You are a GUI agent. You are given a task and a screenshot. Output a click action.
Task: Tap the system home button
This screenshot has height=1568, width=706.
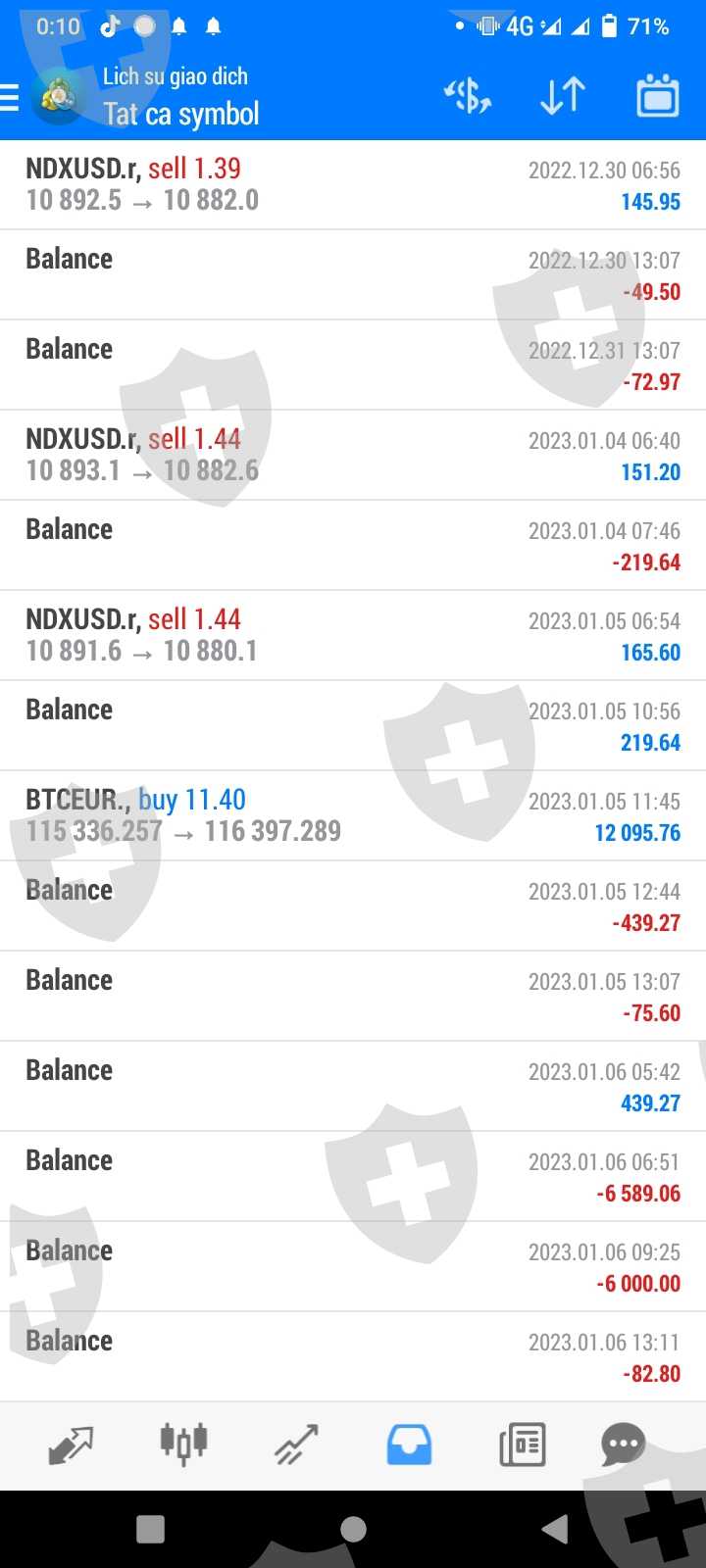pyautogui.click(x=353, y=1529)
